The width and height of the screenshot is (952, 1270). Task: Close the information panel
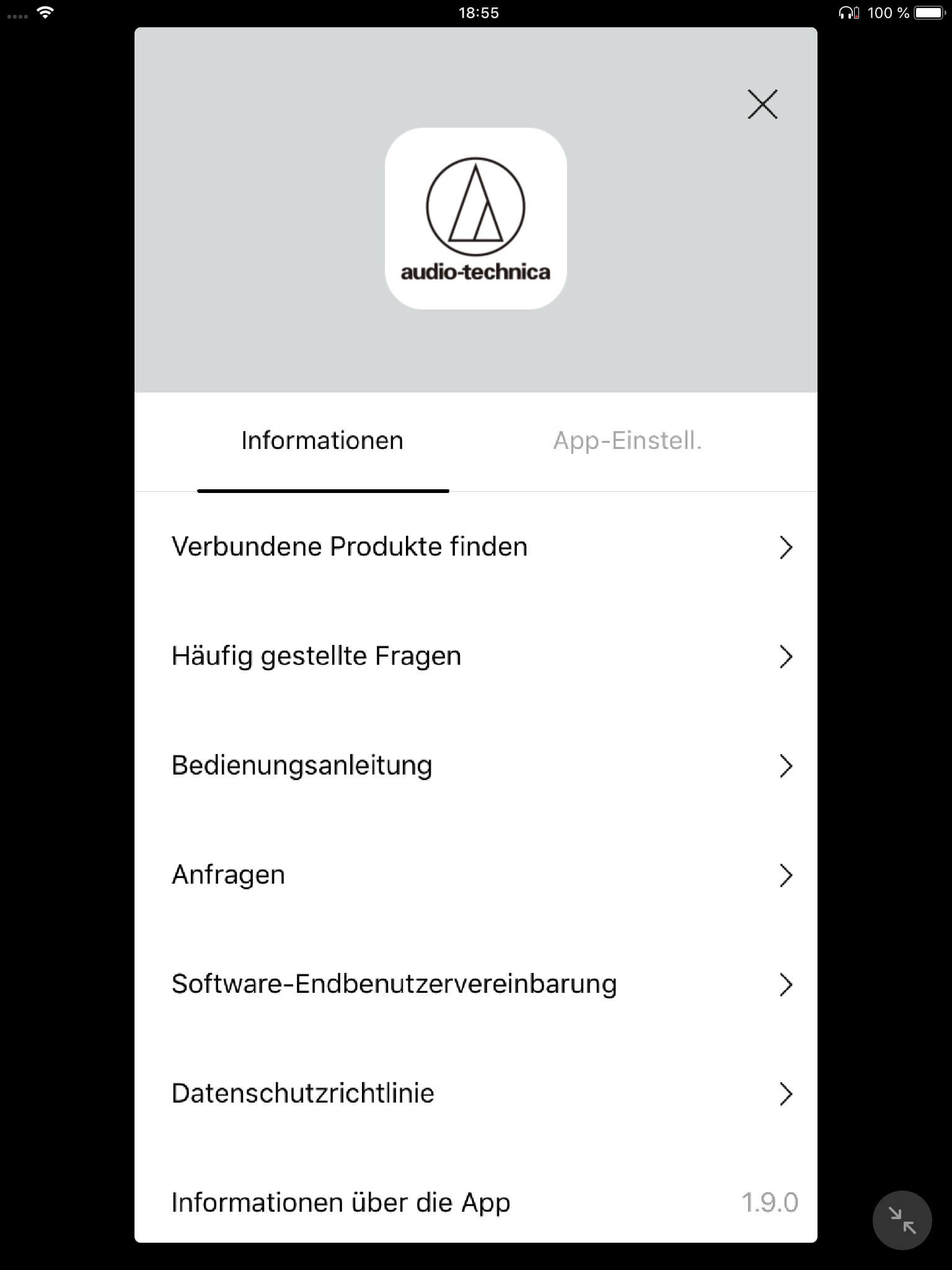762,104
